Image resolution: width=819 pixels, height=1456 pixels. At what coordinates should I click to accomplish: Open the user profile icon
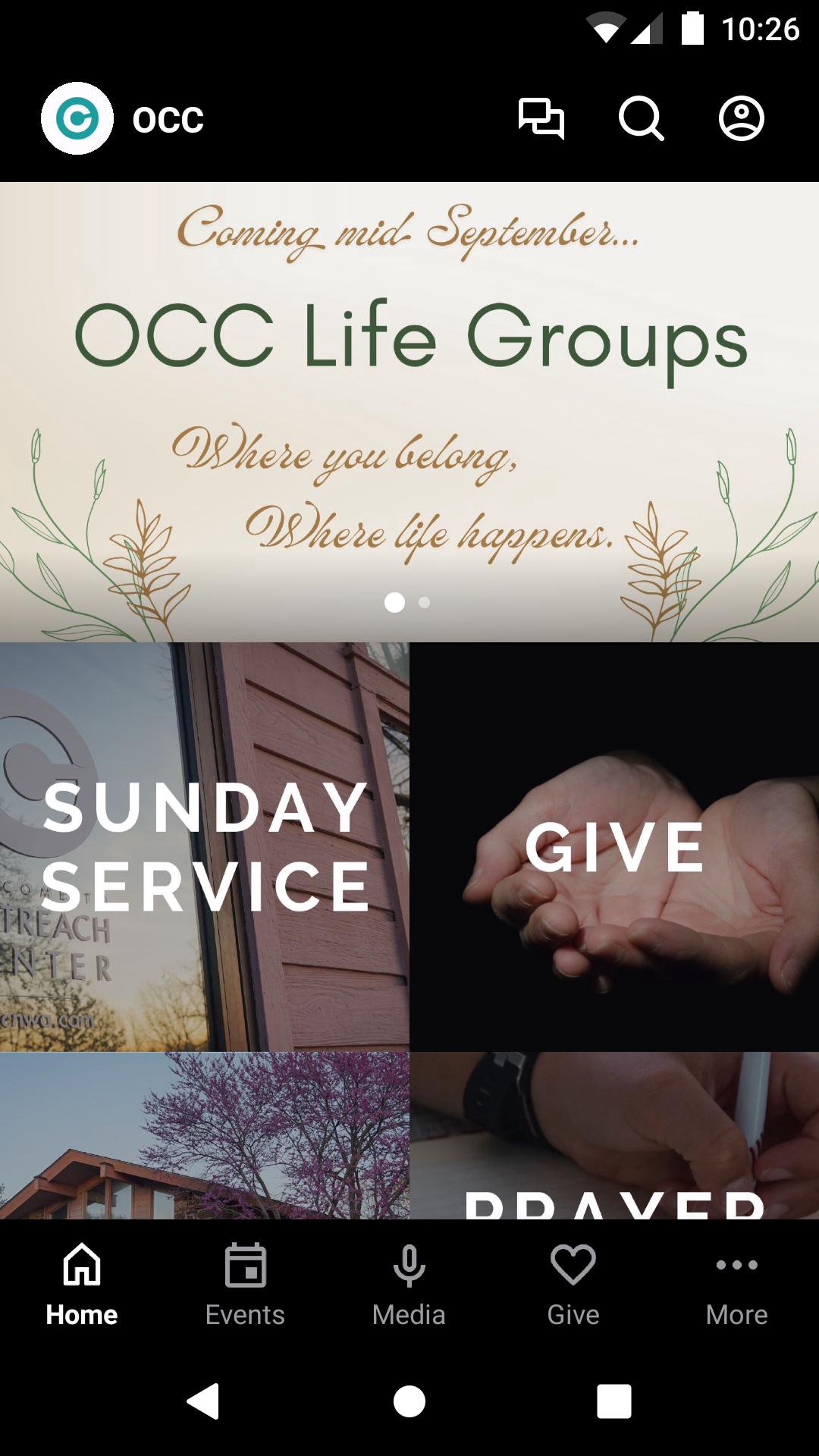click(x=741, y=119)
